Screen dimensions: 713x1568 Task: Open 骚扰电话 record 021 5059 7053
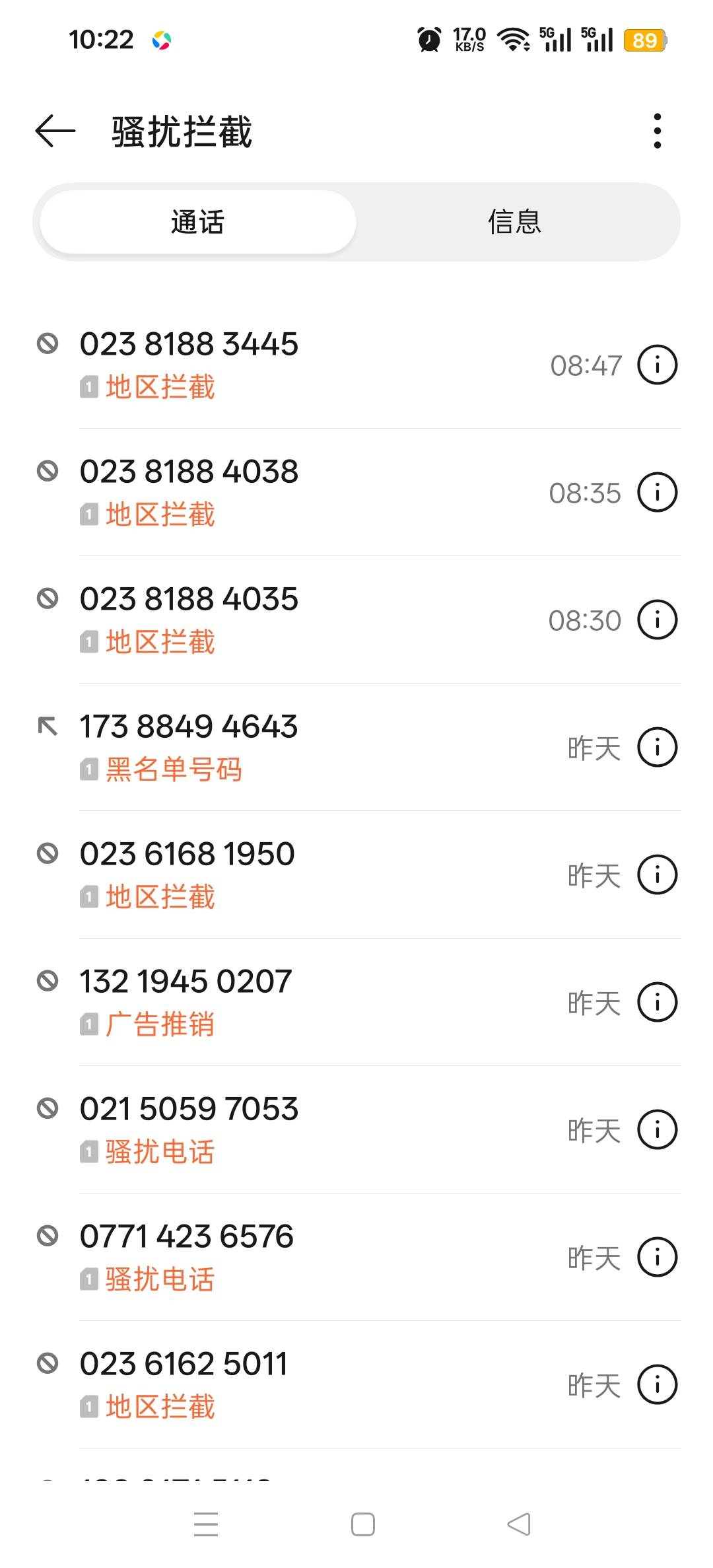356,1129
